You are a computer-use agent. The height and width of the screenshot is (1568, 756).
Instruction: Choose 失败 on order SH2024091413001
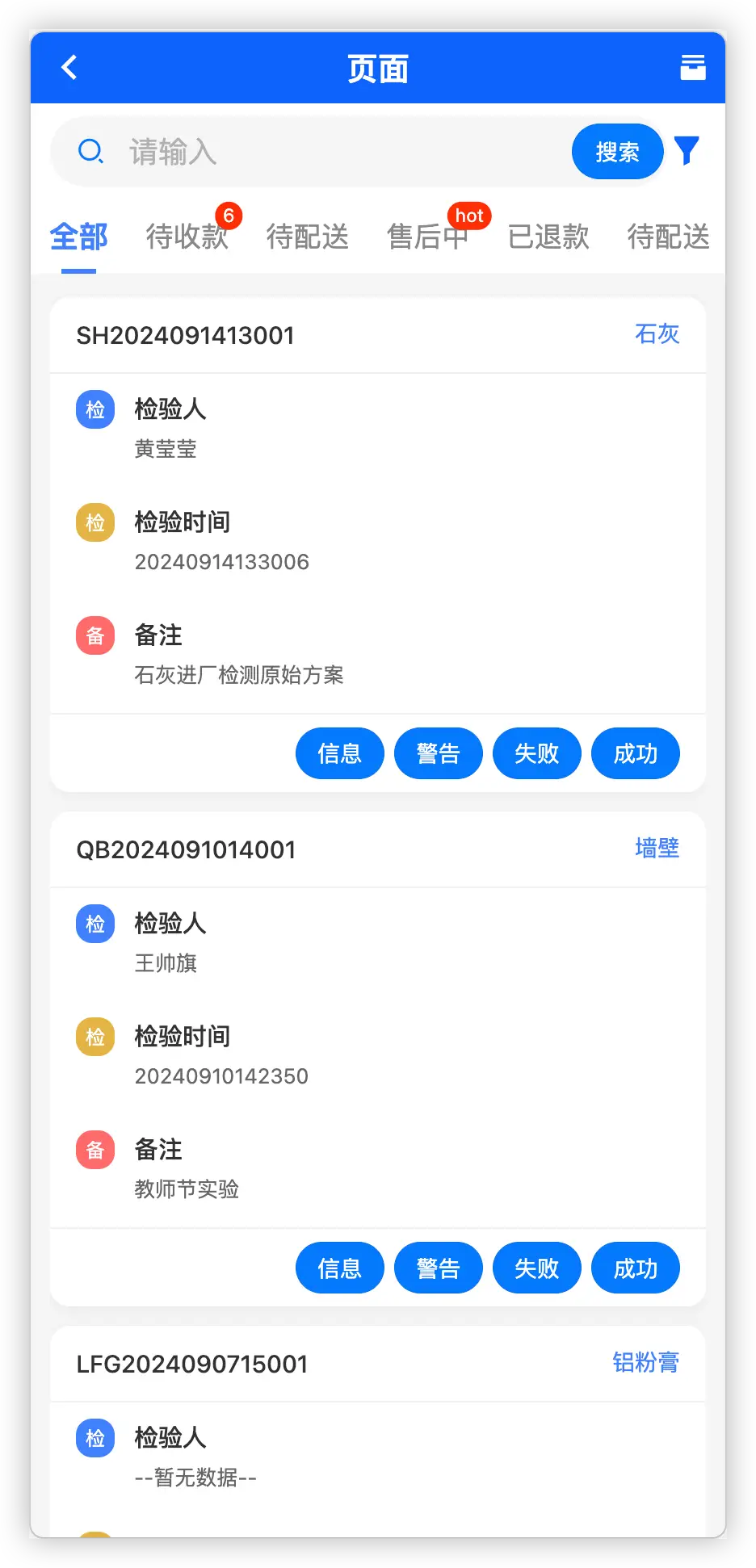536,753
